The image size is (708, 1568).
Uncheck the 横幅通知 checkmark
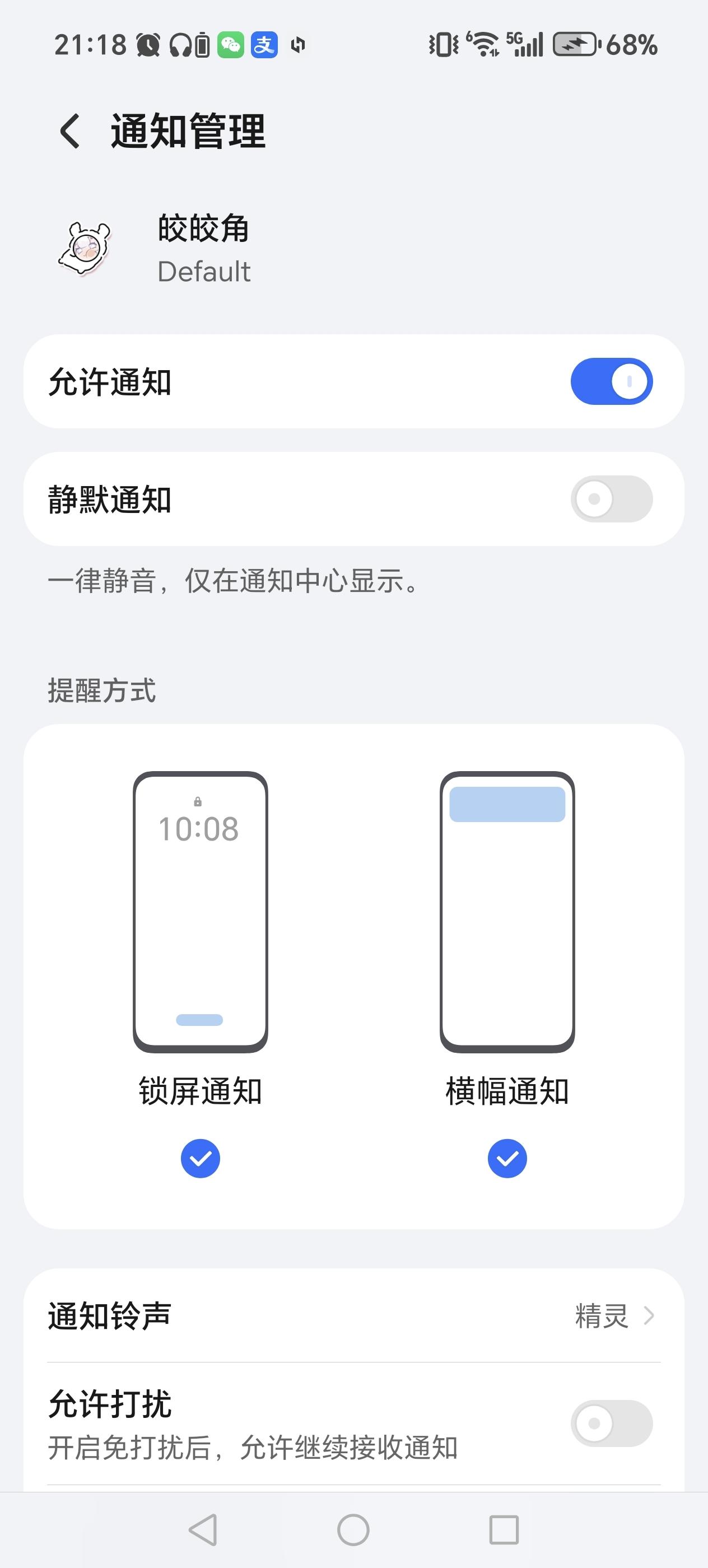click(507, 1158)
